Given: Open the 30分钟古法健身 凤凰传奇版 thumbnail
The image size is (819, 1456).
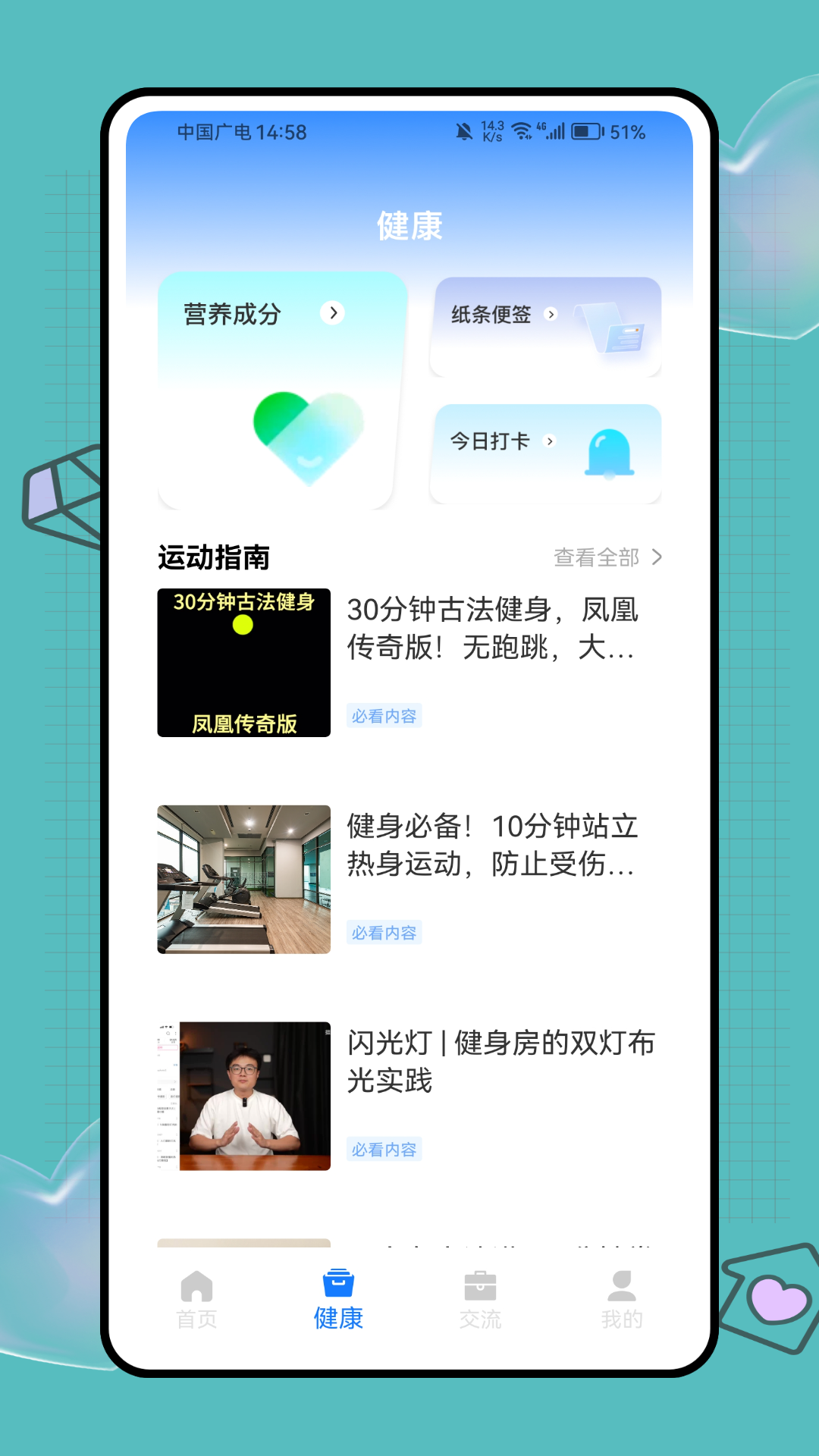Looking at the screenshot, I should tap(243, 662).
